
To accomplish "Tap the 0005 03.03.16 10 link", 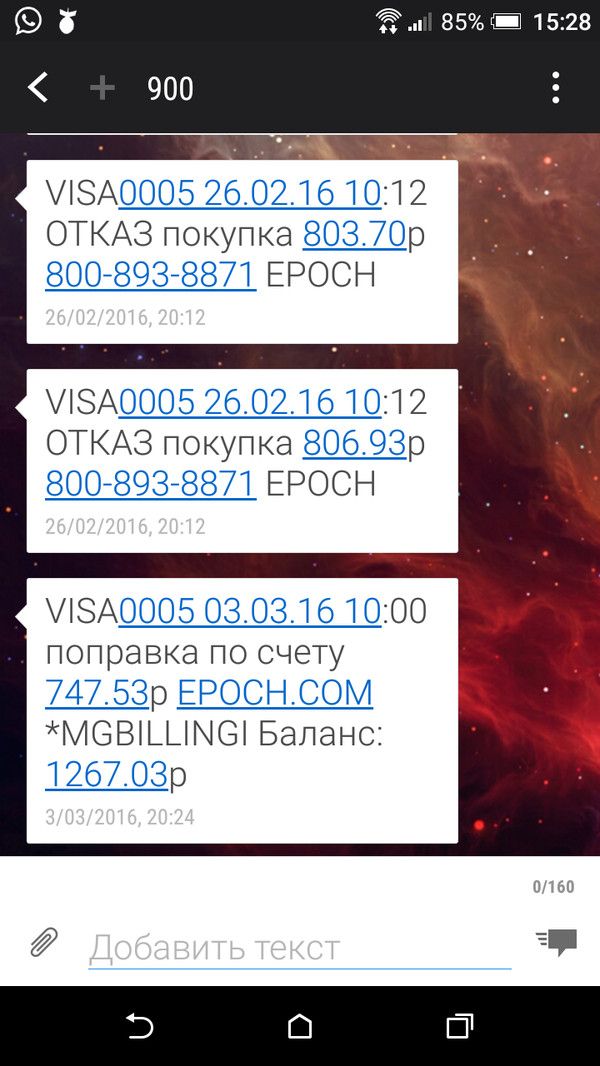I will [x=249, y=611].
